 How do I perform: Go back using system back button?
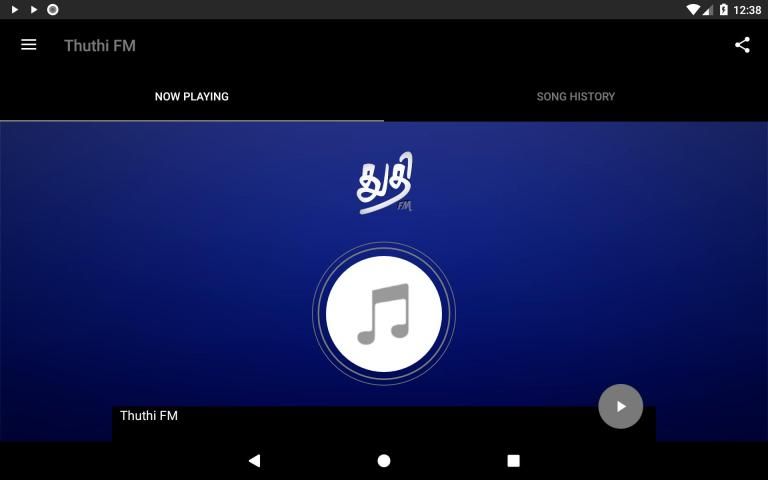point(254,461)
